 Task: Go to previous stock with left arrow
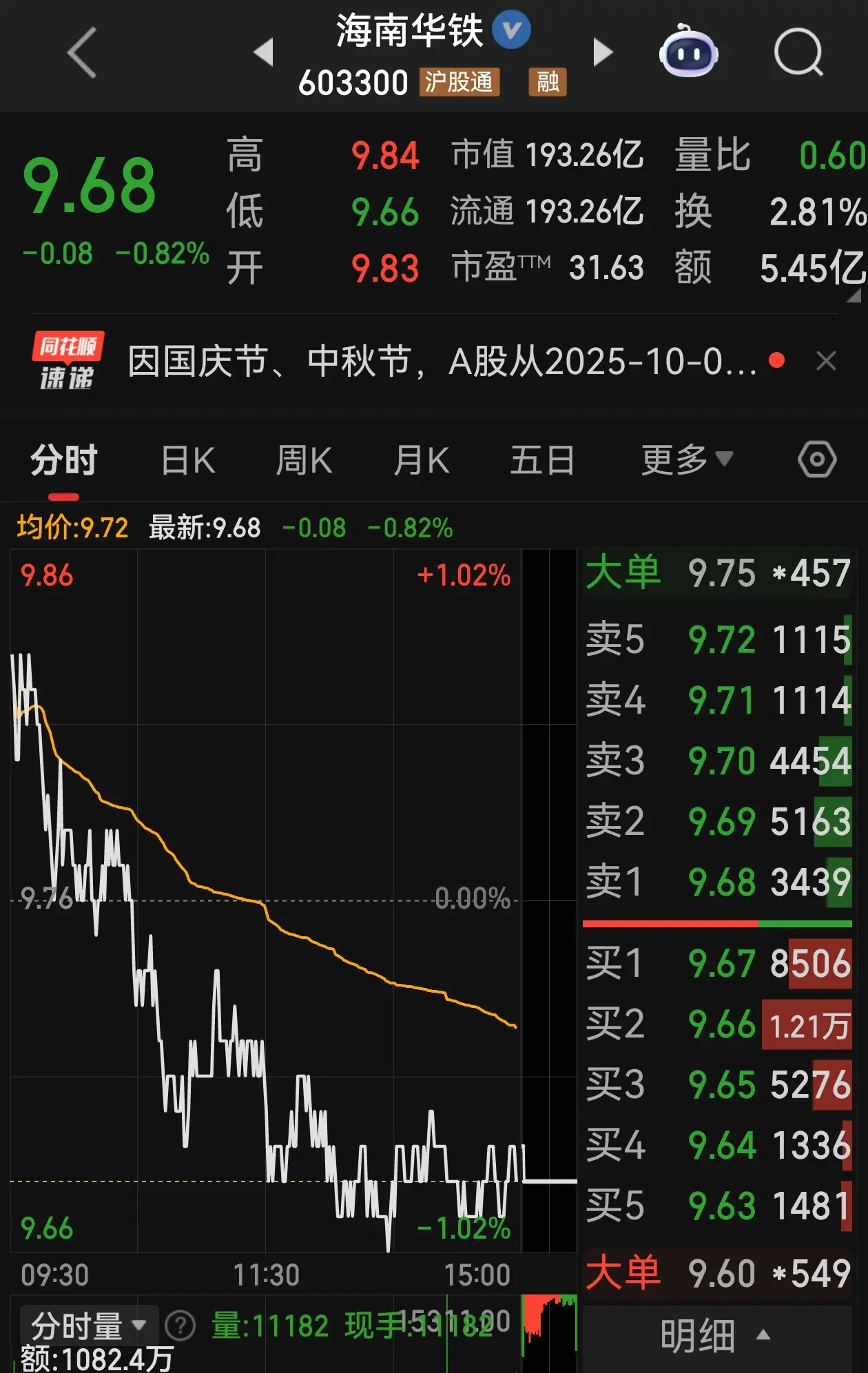pos(264,52)
